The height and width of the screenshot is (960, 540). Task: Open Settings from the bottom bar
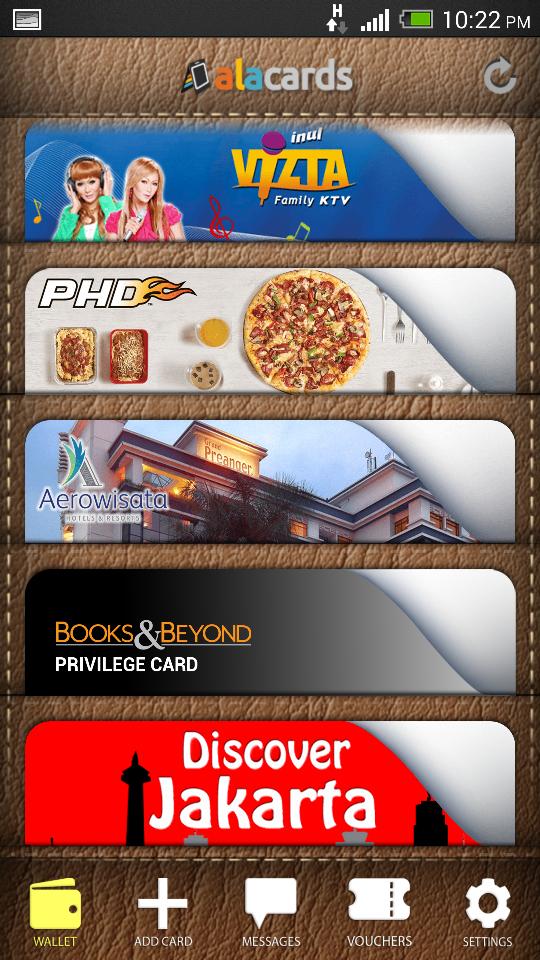[487, 912]
